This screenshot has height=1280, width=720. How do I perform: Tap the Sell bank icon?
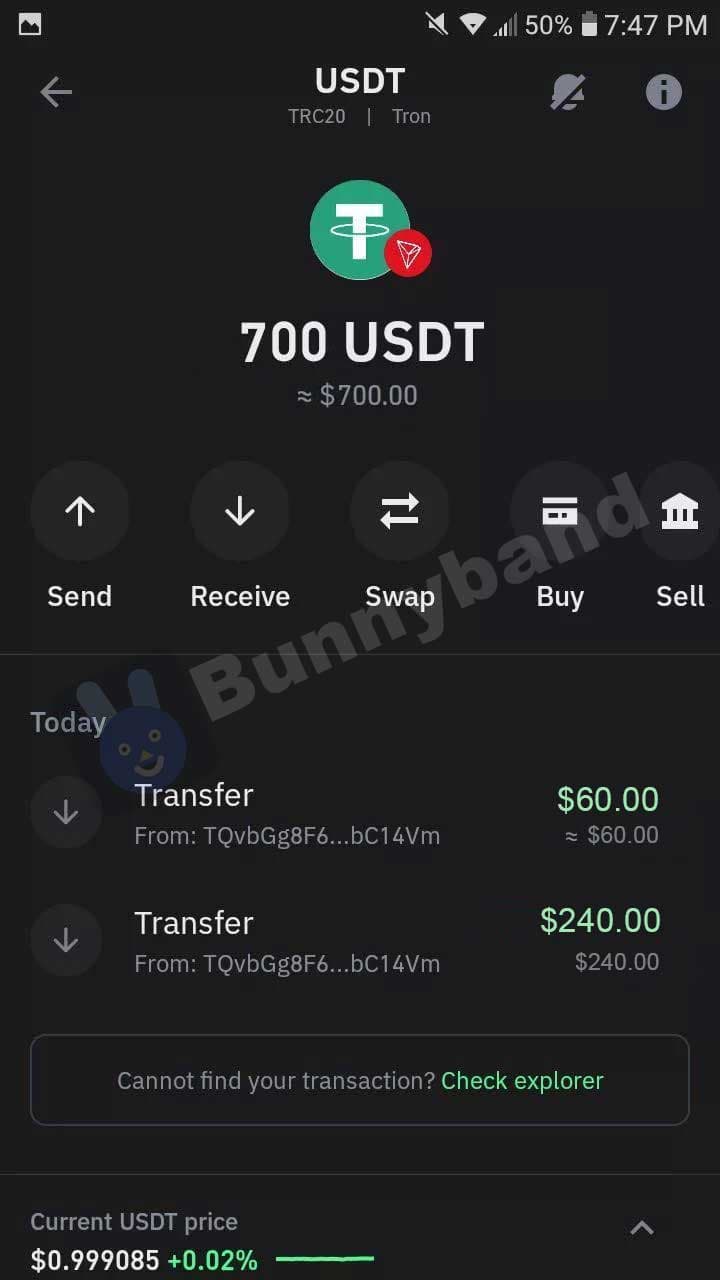(680, 511)
